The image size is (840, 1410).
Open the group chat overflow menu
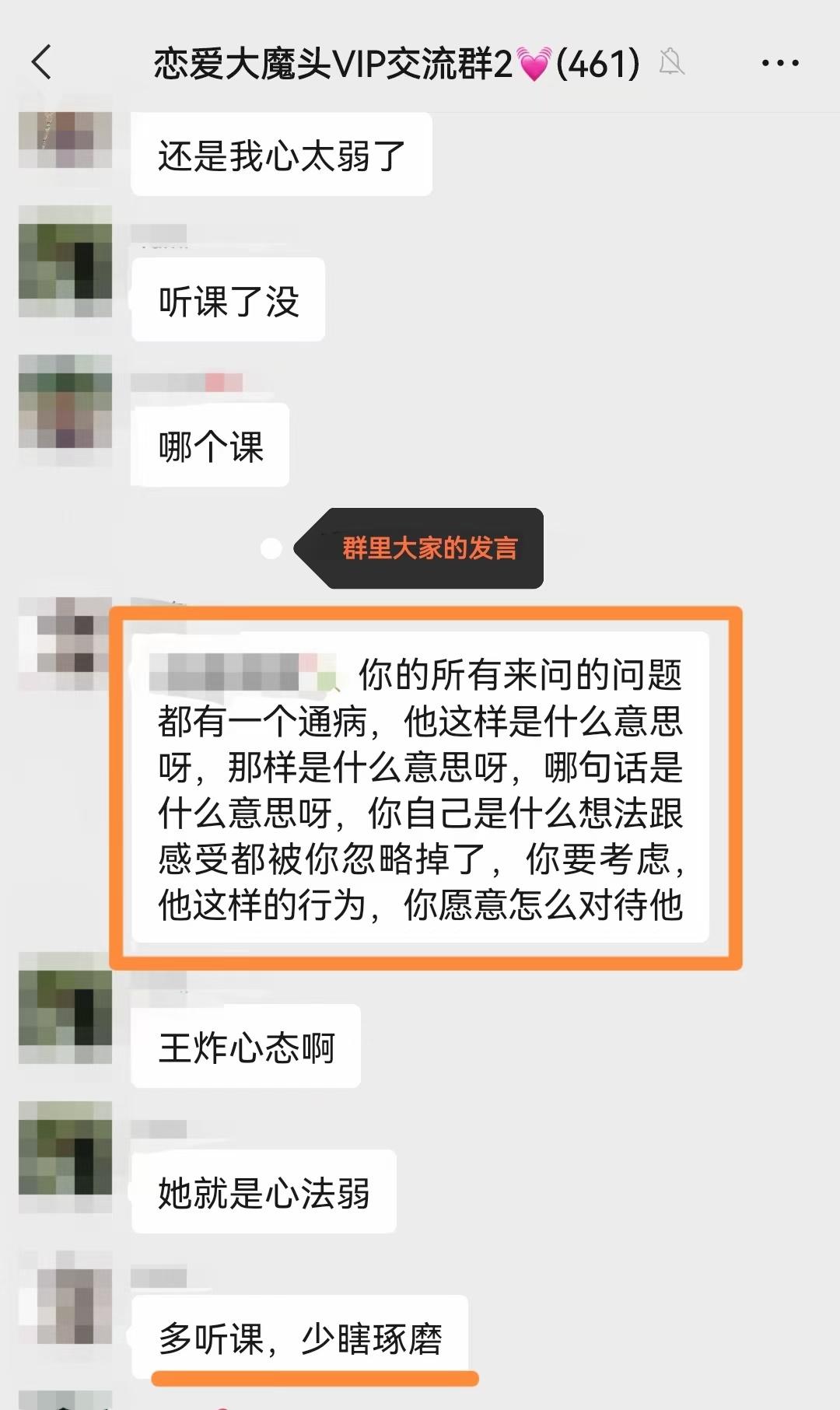pos(779,63)
